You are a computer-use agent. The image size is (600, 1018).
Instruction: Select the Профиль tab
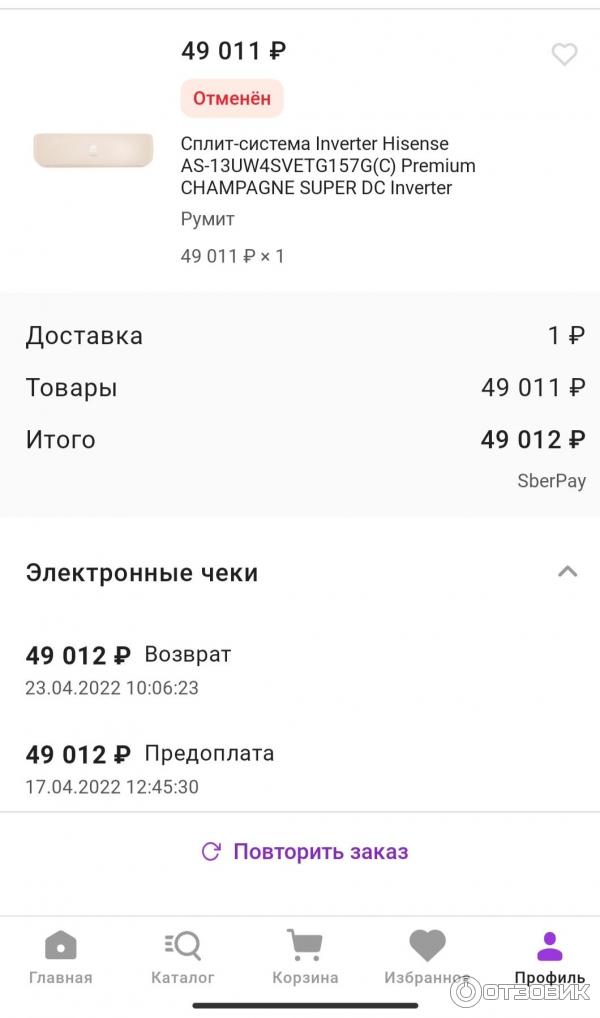coord(549,957)
